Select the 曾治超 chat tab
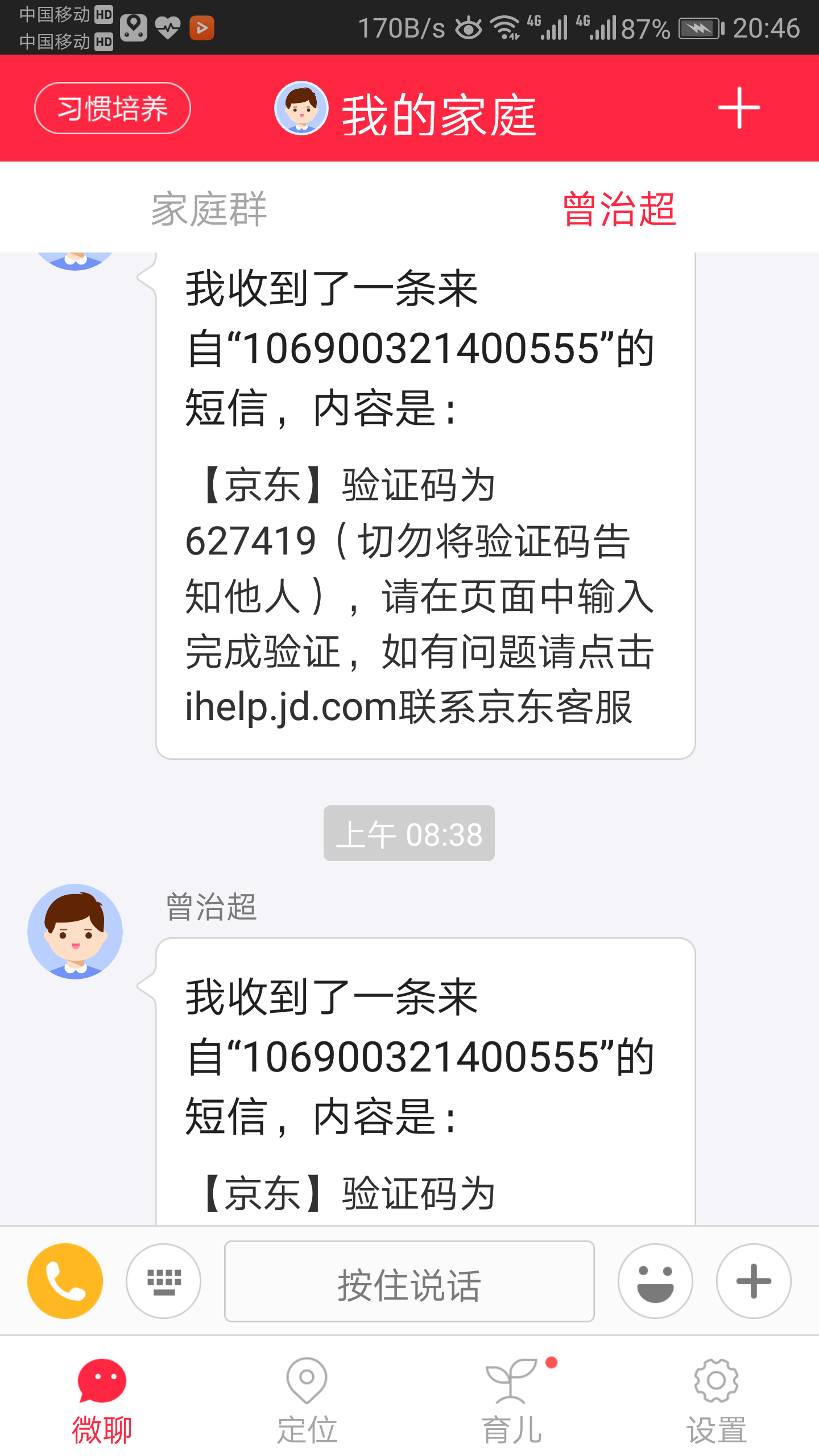The height and width of the screenshot is (1456, 819). point(619,209)
